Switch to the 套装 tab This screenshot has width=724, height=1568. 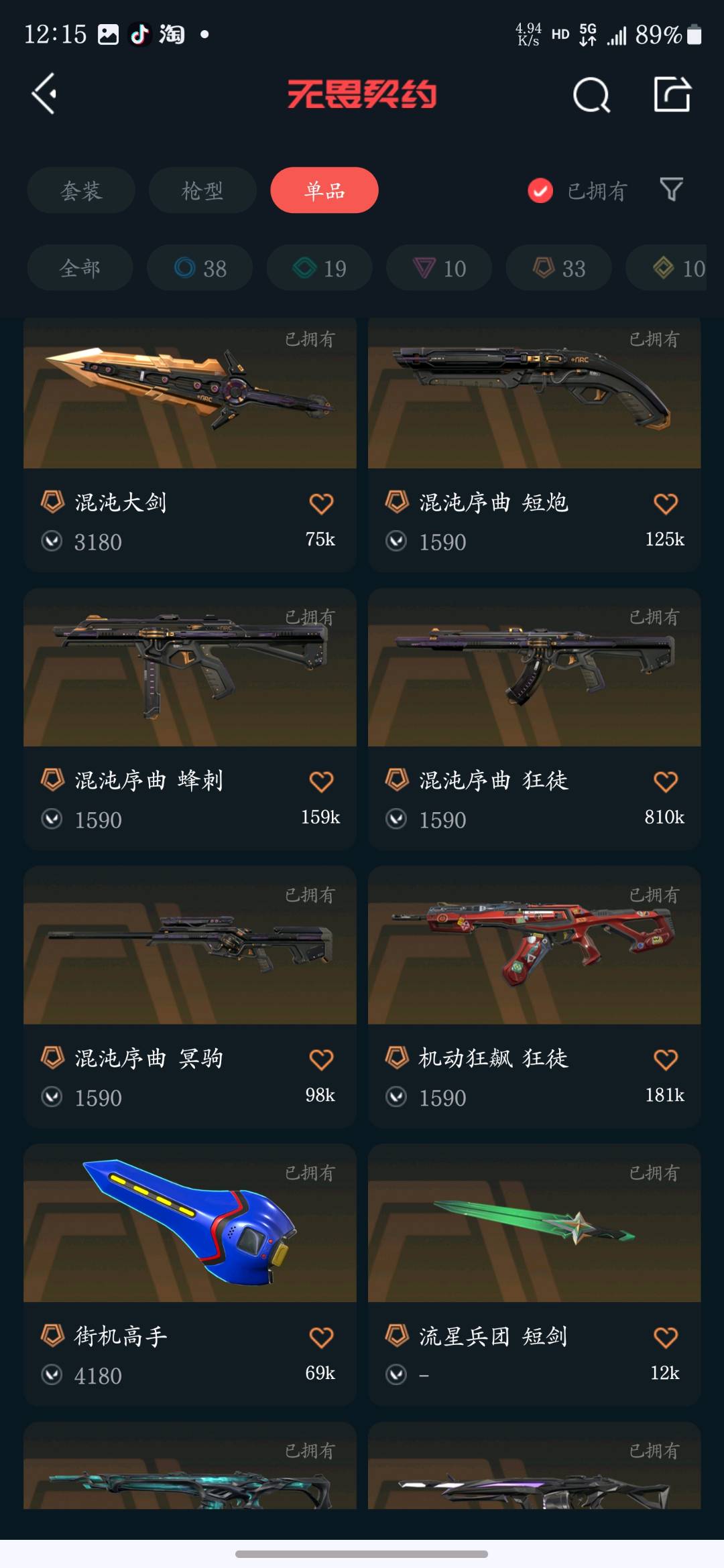coord(81,190)
